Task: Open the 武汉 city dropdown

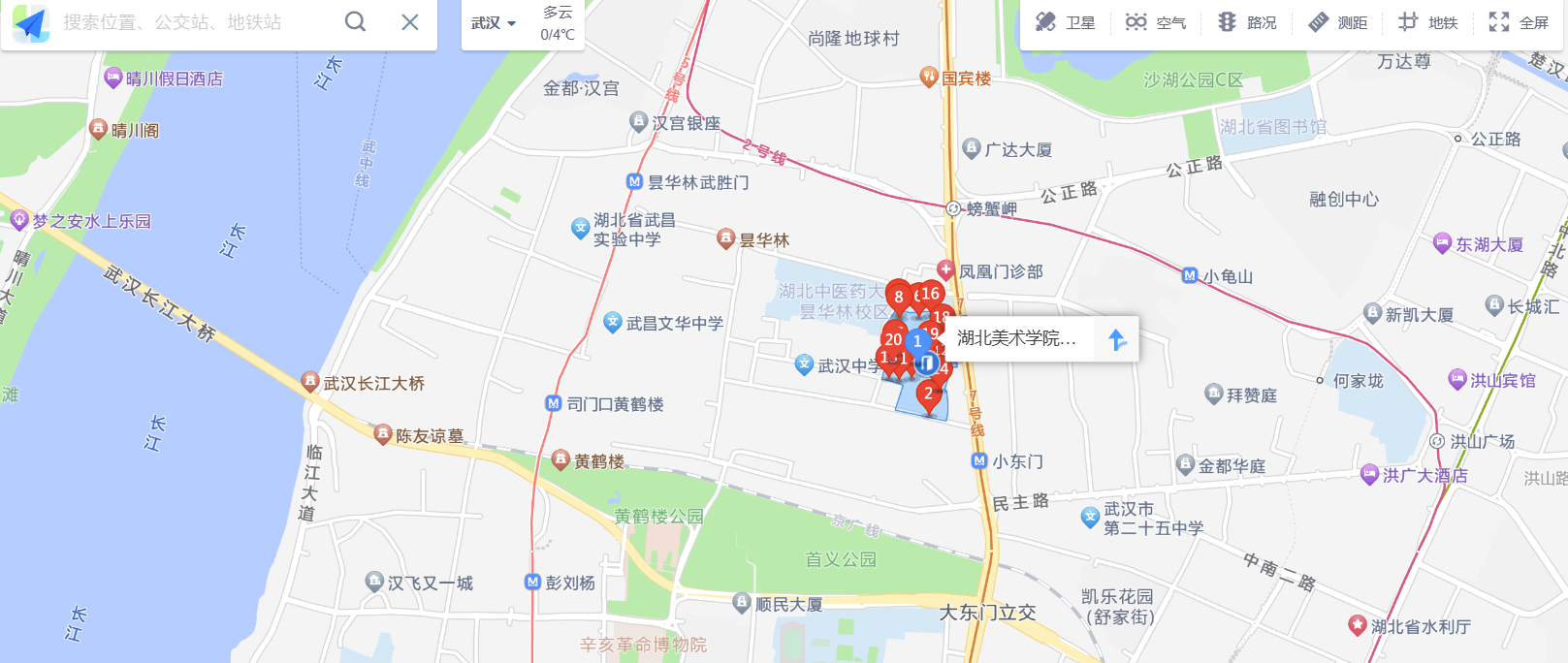Action: click(494, 23)
